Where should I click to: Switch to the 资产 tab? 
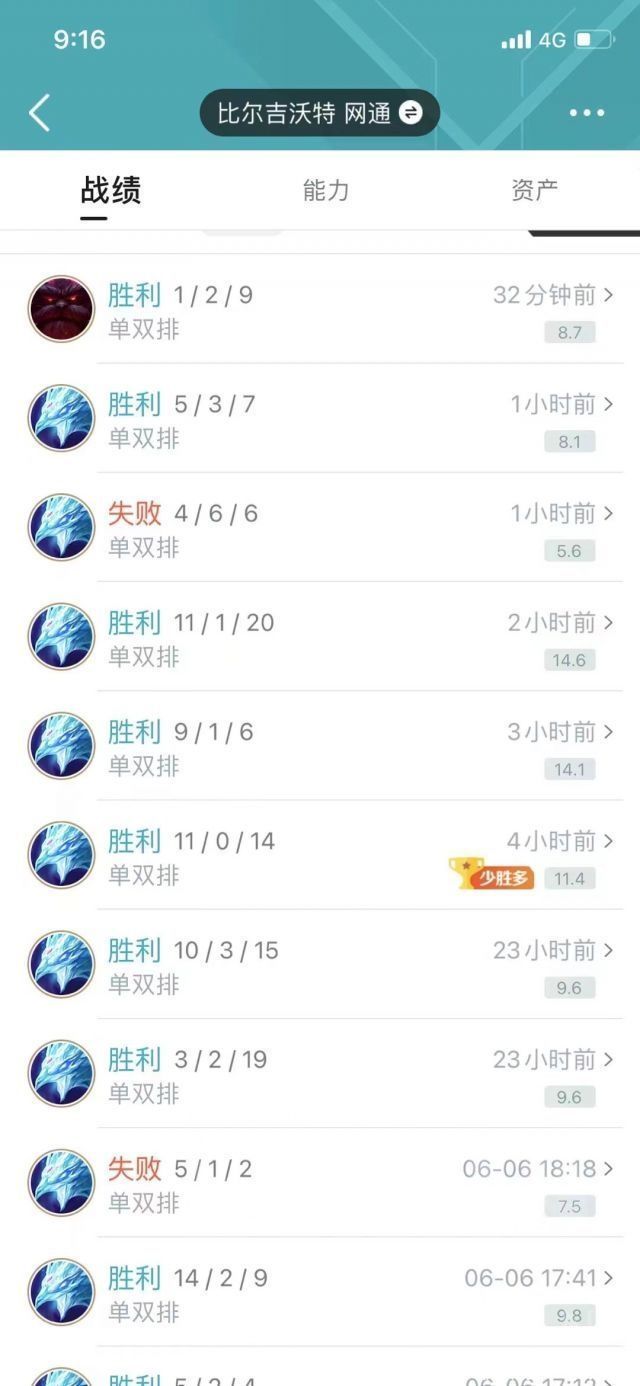click(534, 190)
